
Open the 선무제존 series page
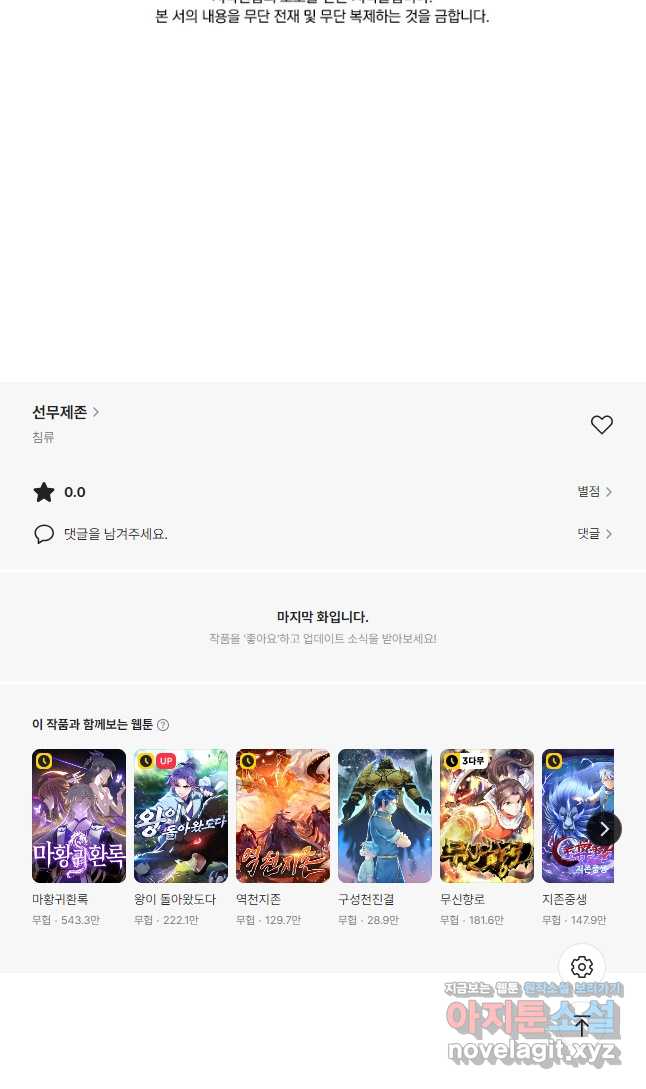[65, 412]
